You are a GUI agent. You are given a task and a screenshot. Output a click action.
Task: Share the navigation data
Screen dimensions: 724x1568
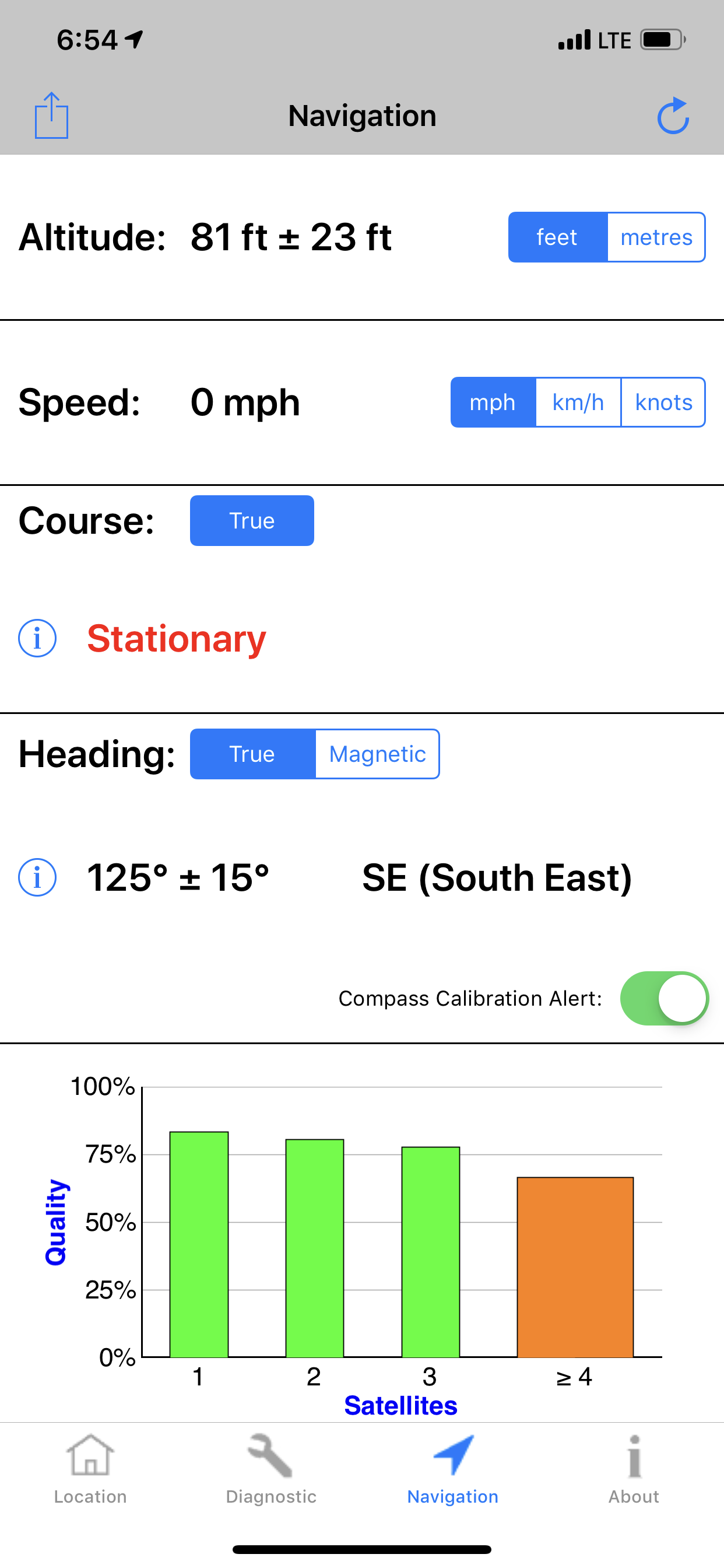[51, 116]
